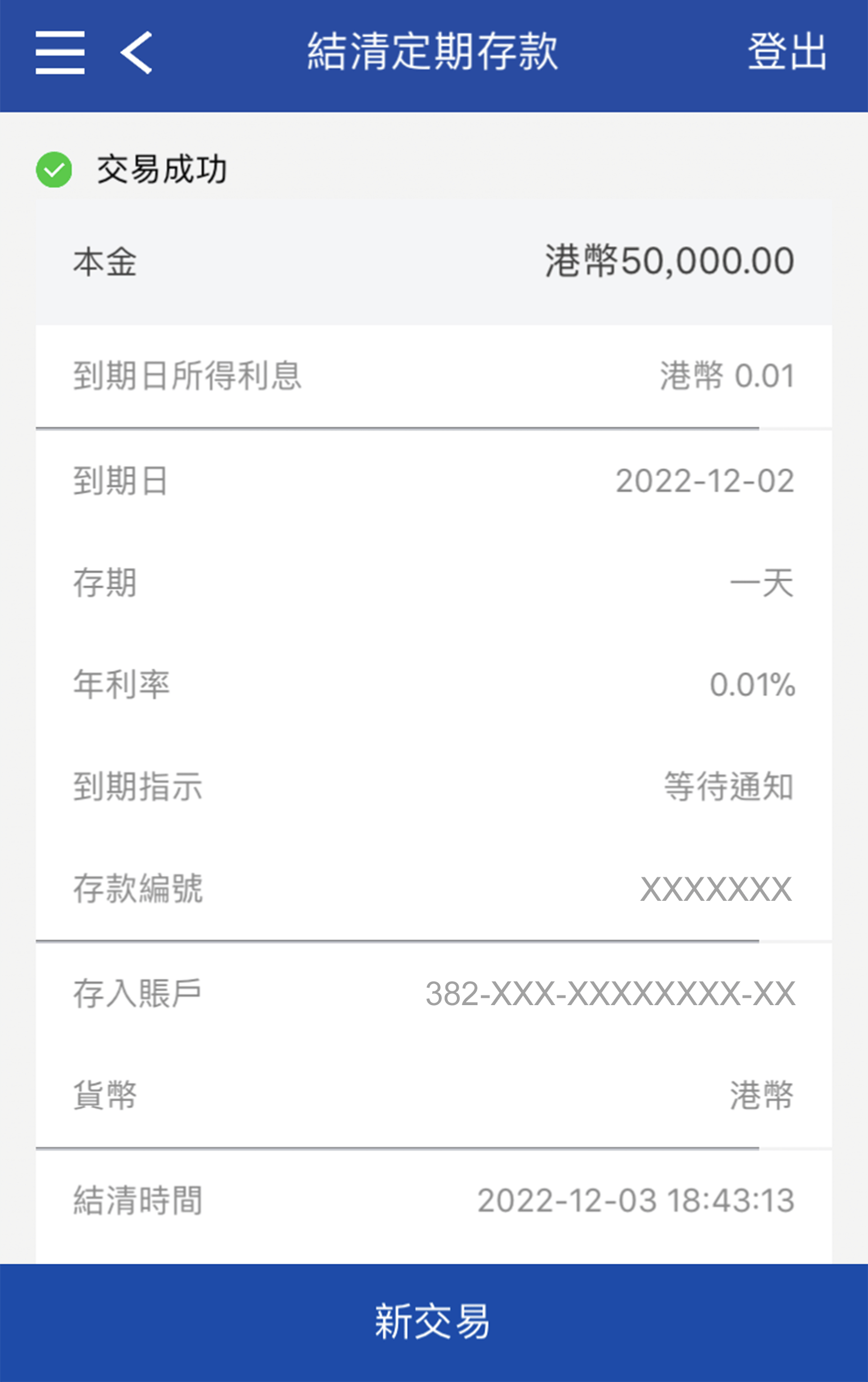Open the hamburger drawer menu

(60, 53)
